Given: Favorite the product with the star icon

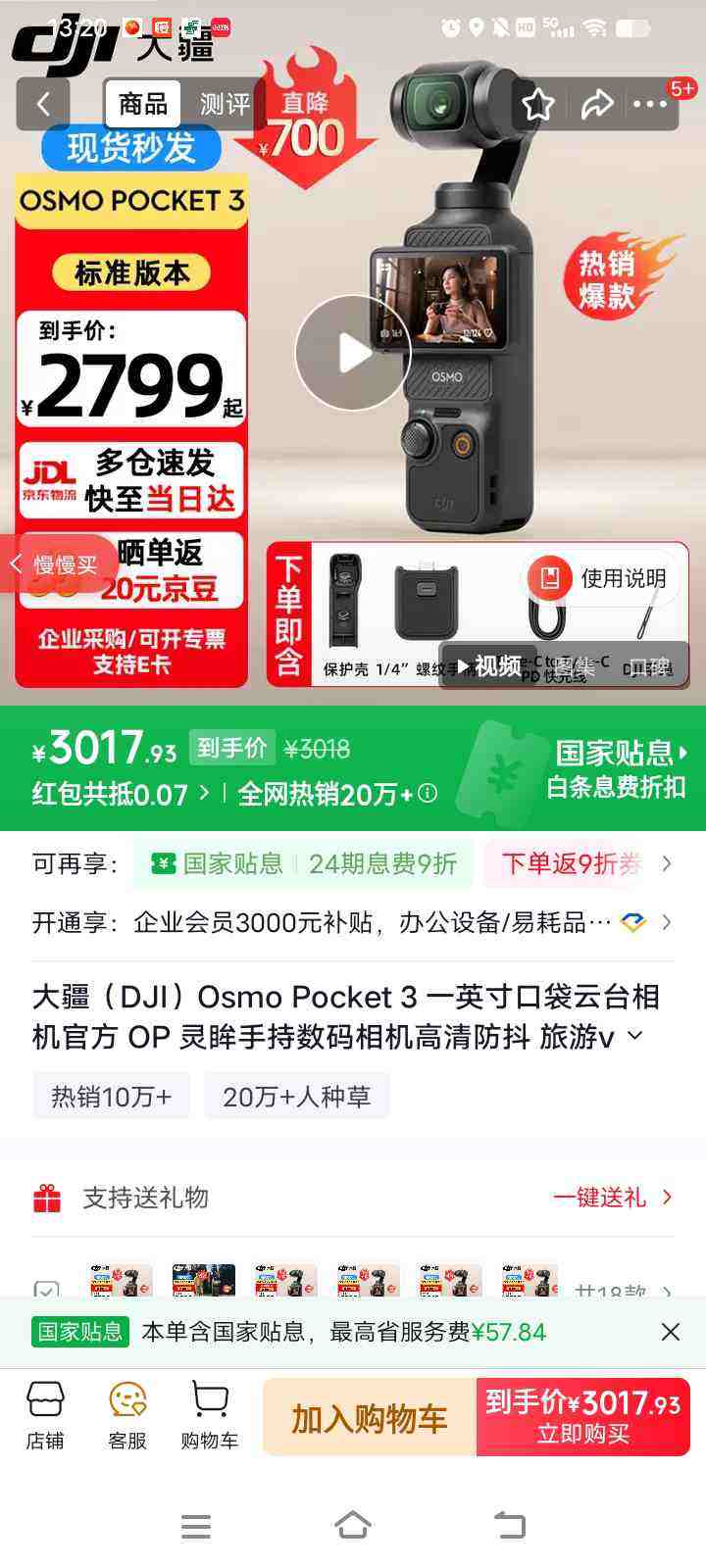Looking at the screenshot, I should pyautogui.click(x=538, y=103).
